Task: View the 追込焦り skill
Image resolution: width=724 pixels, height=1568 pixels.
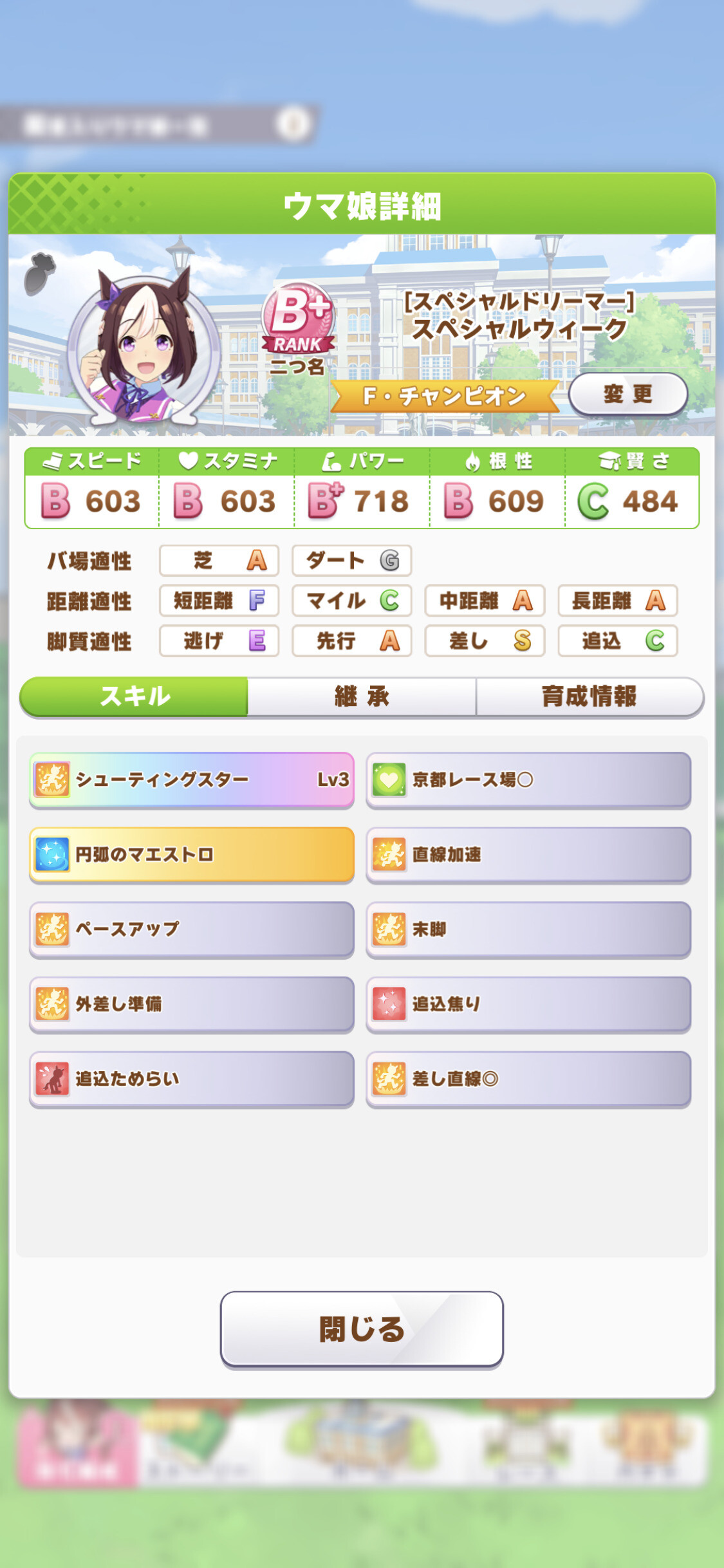Action: [528, 1004]
